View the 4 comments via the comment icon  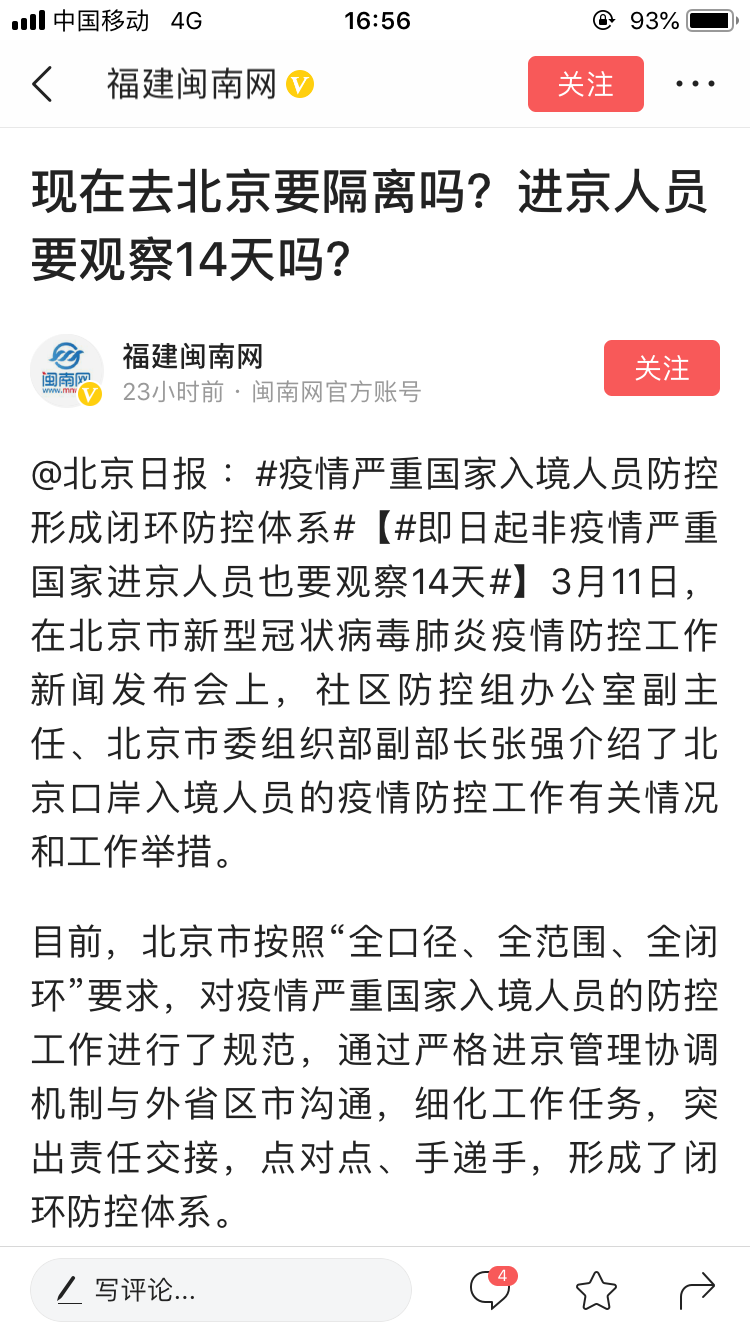490,1289
